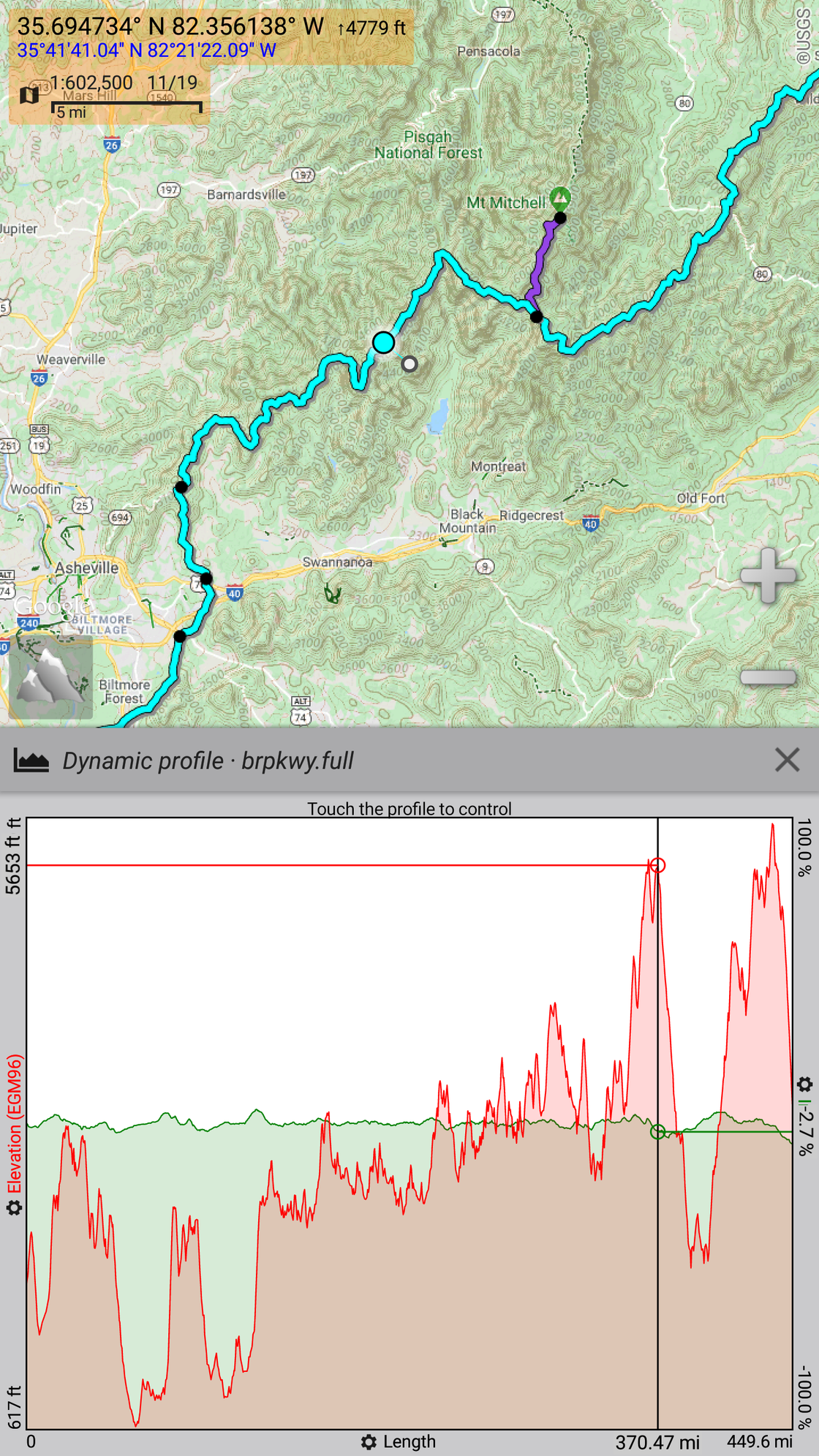Open Elevation axis settings gear
The height and width of the screenshot is (1456, 819).
coord(14,1207)
